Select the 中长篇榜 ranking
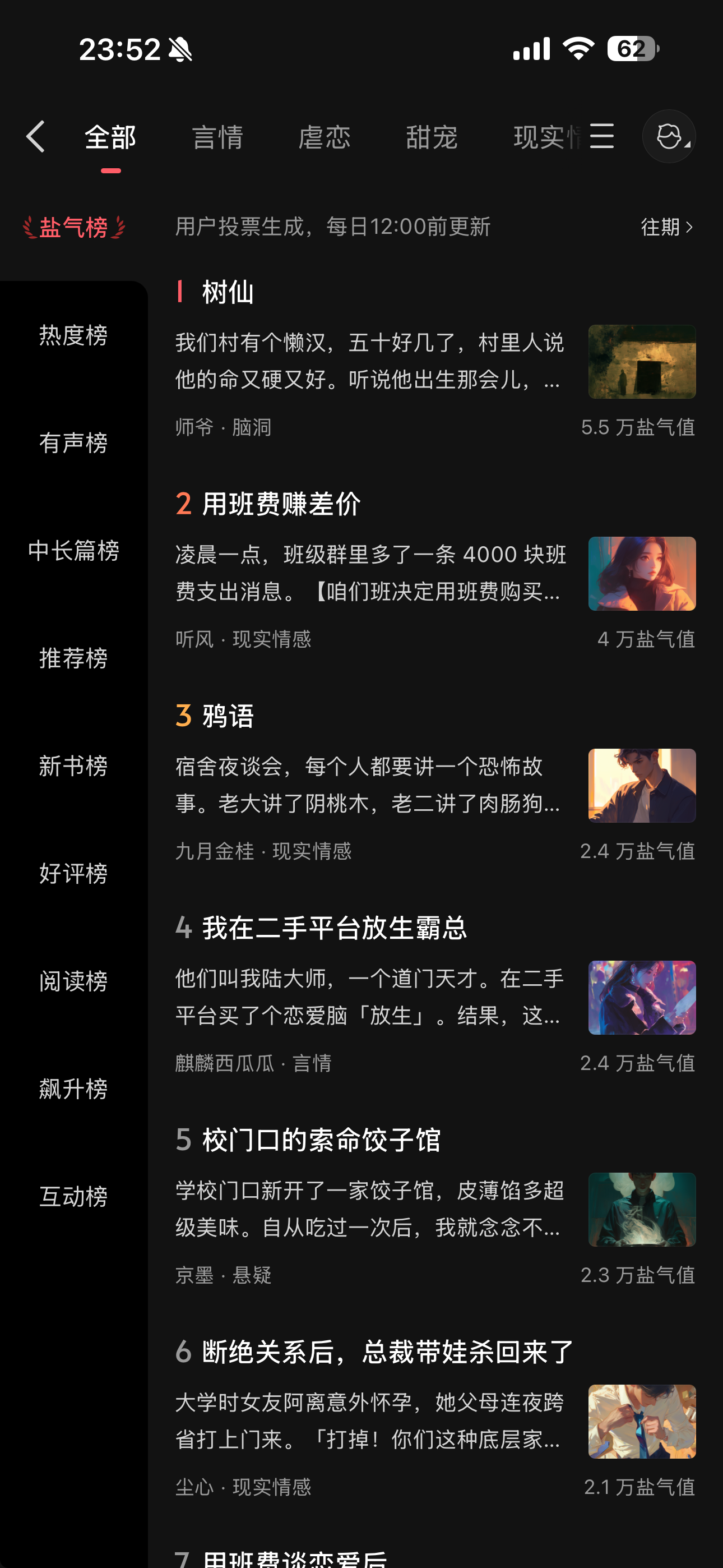 (x=73, y=551)
